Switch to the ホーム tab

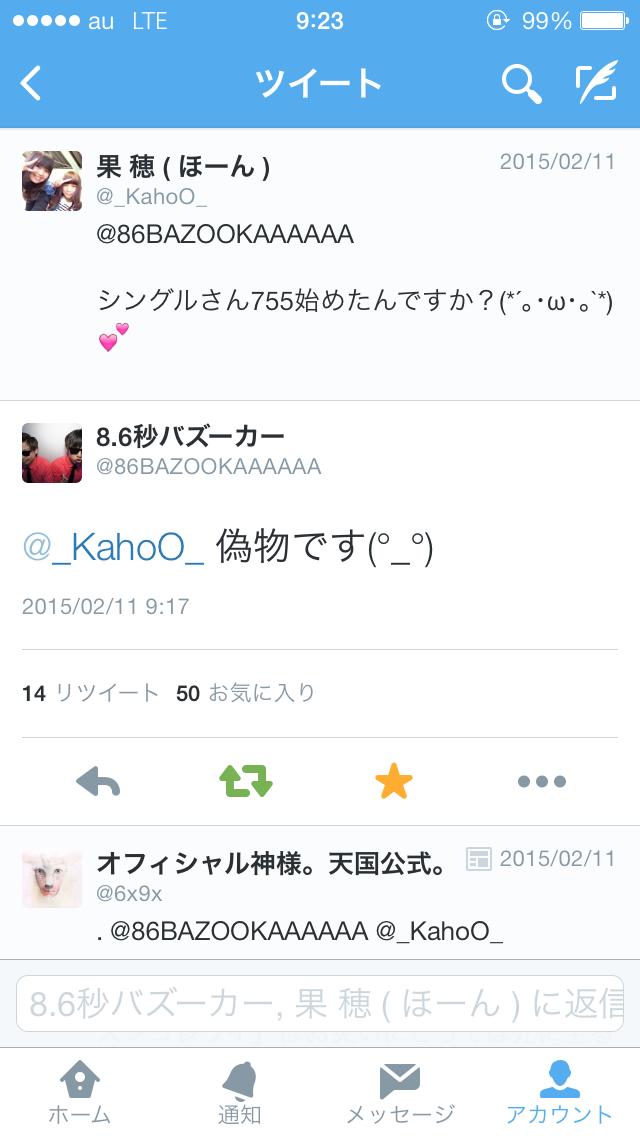point(79,1093)
